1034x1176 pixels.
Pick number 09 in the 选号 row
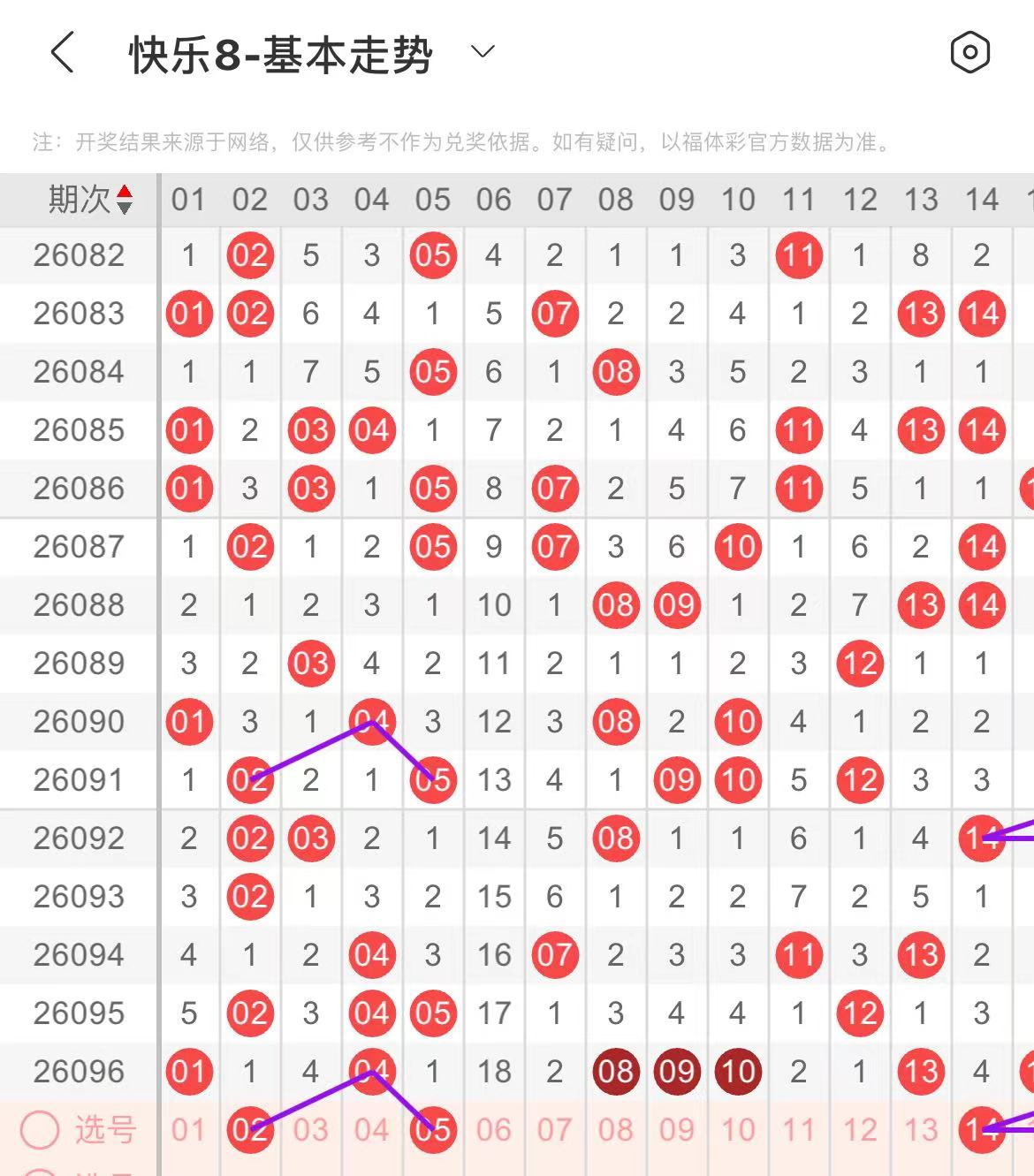tap(676, 1130)
